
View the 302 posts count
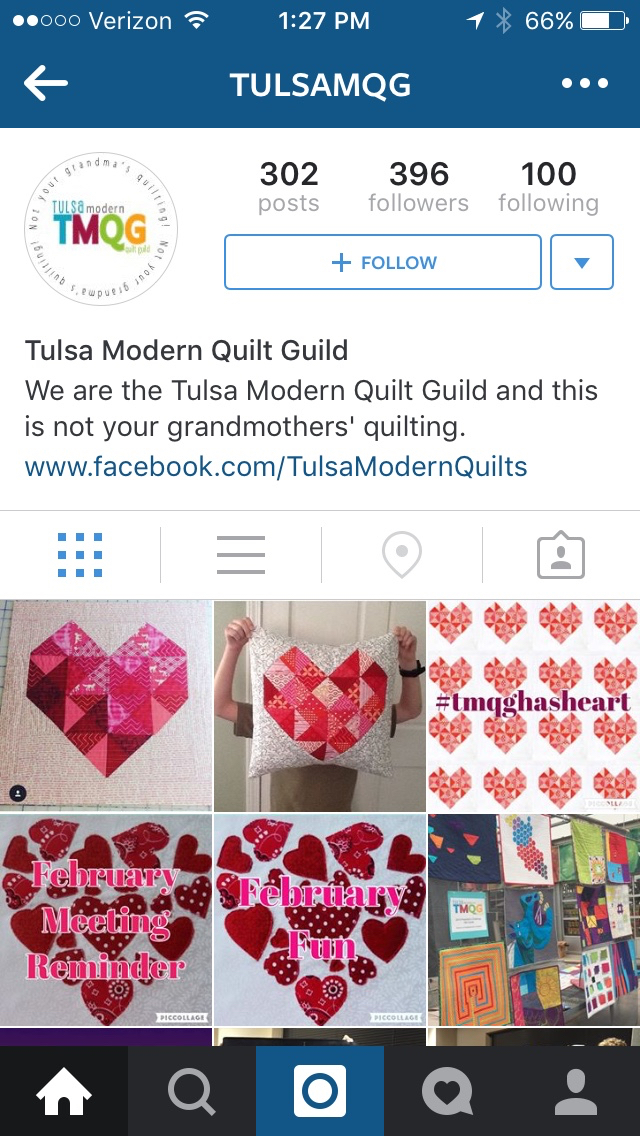(289, 187)
